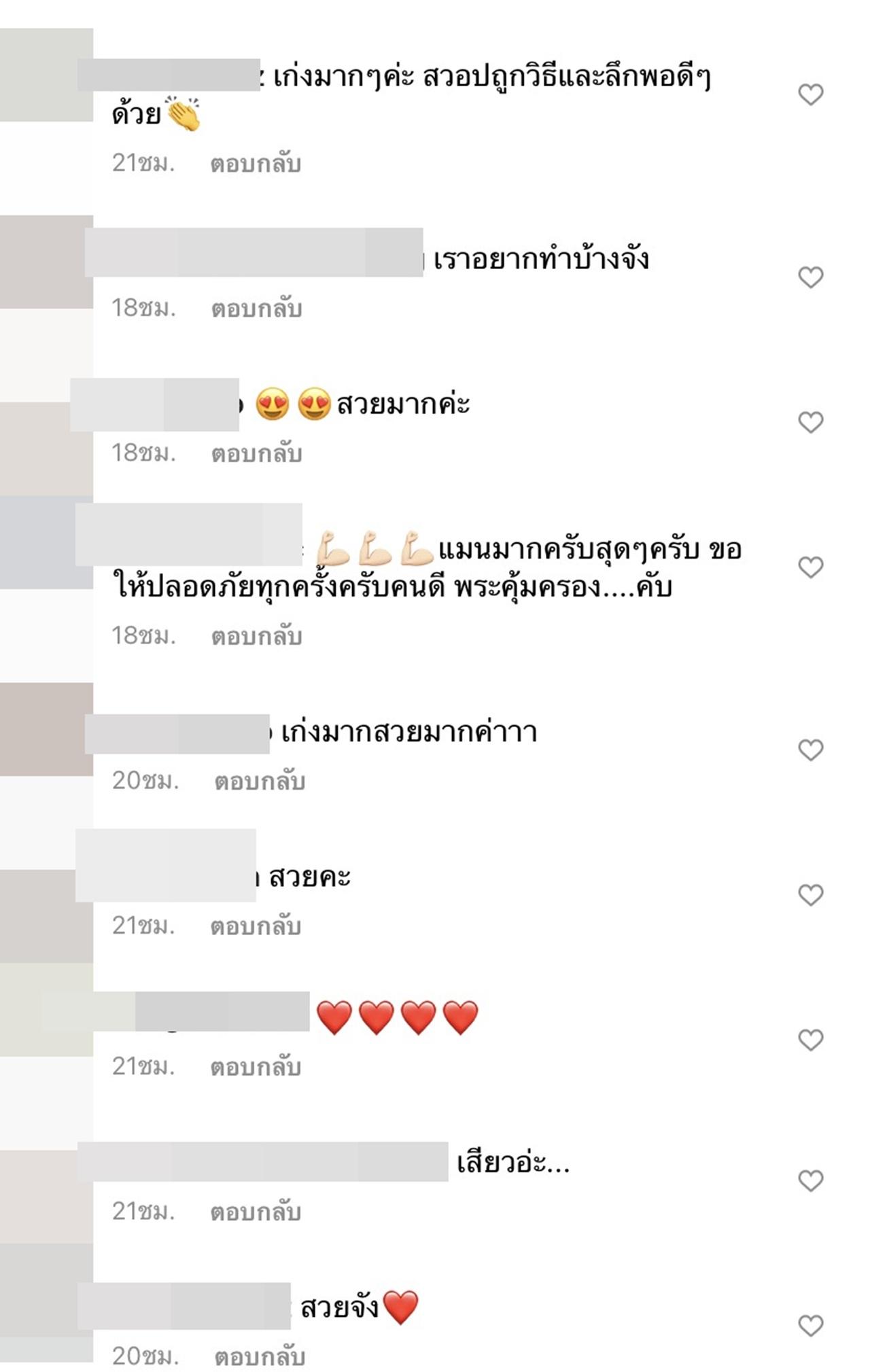The width and height of the screenshot is (870, 1372).
Task: Reply to the four red hearts comment
Action: pos(256,1067)
